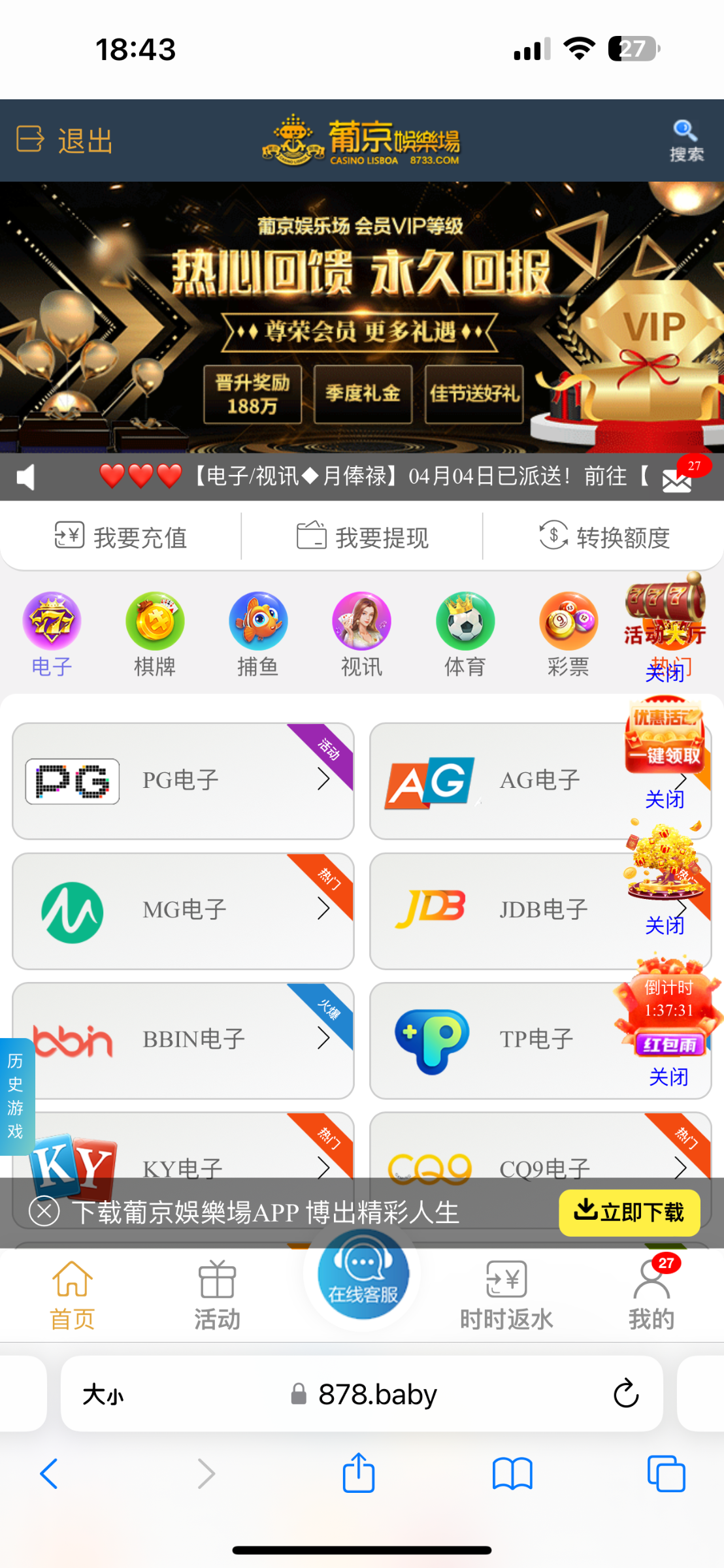Image resolution: width=724 pixels, height=1568 pixels.
Task: Open 在线客服 live support
Action: click(x=363, y=1274)
